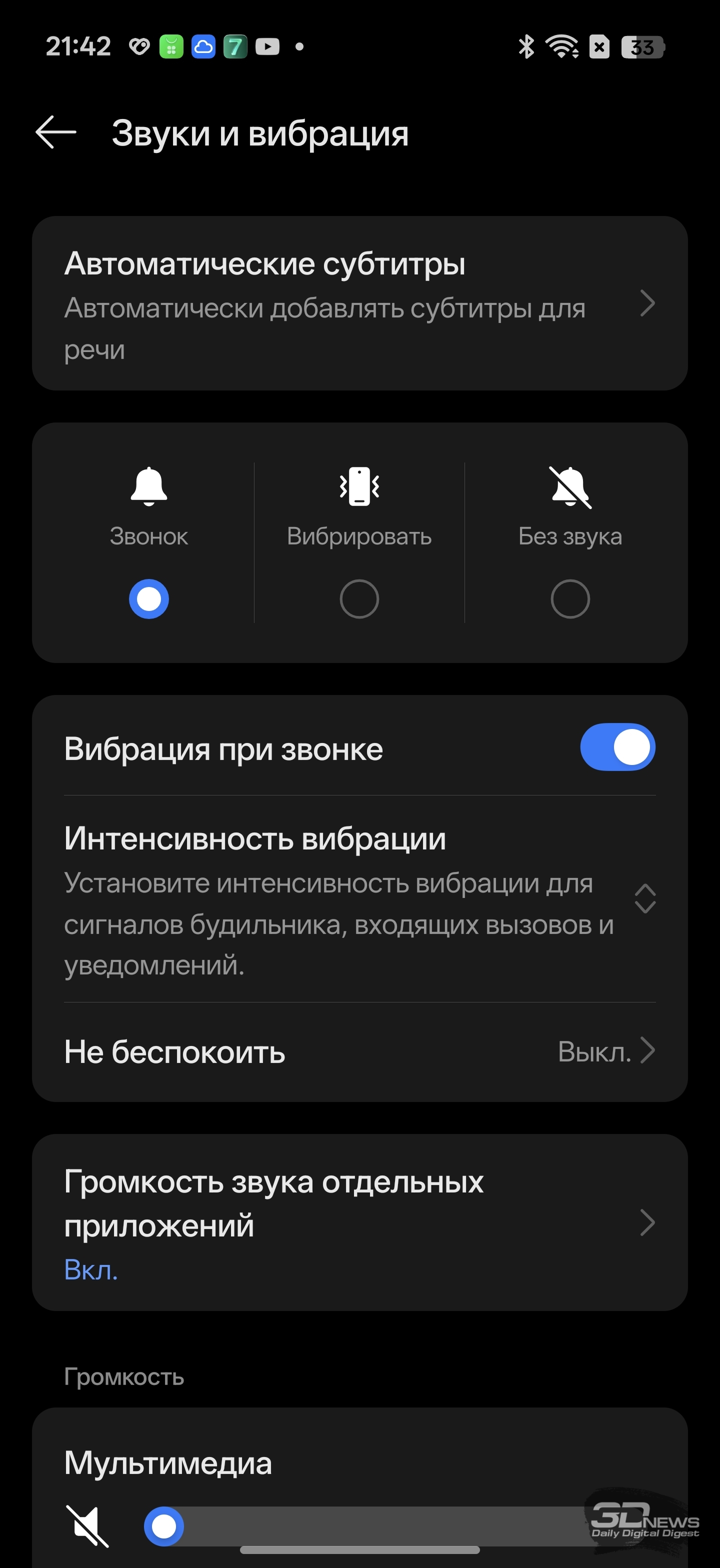Expand Интенсивность вибрации options
Viewport: 720px width, 1568px height.
click(x=644, y=898)
